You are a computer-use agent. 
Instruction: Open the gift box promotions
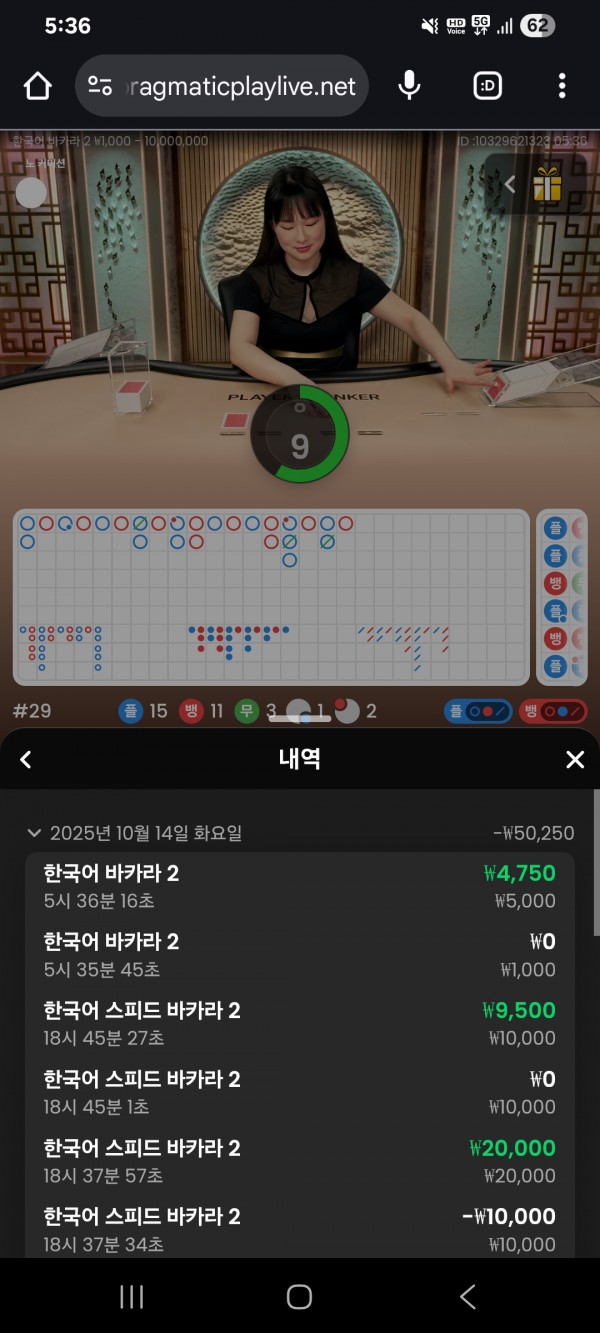[x=547, y=184]
